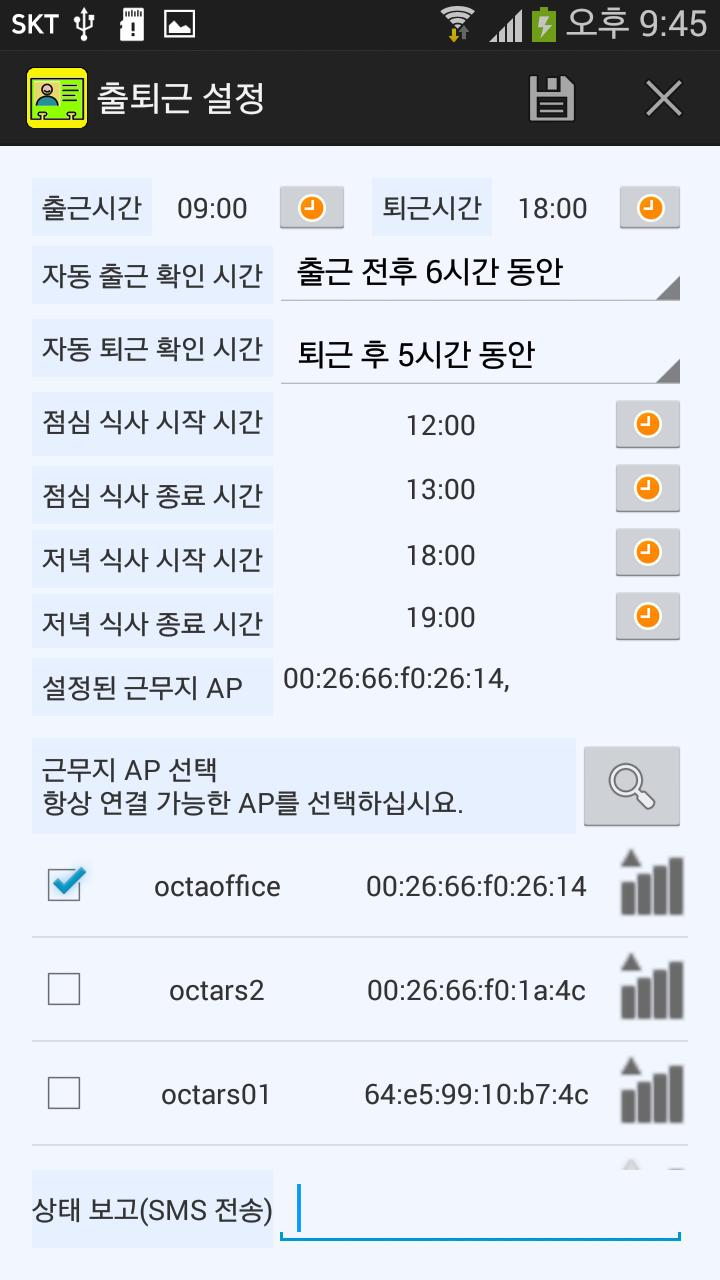Select the octars2 access point

(x=63, y=988)
